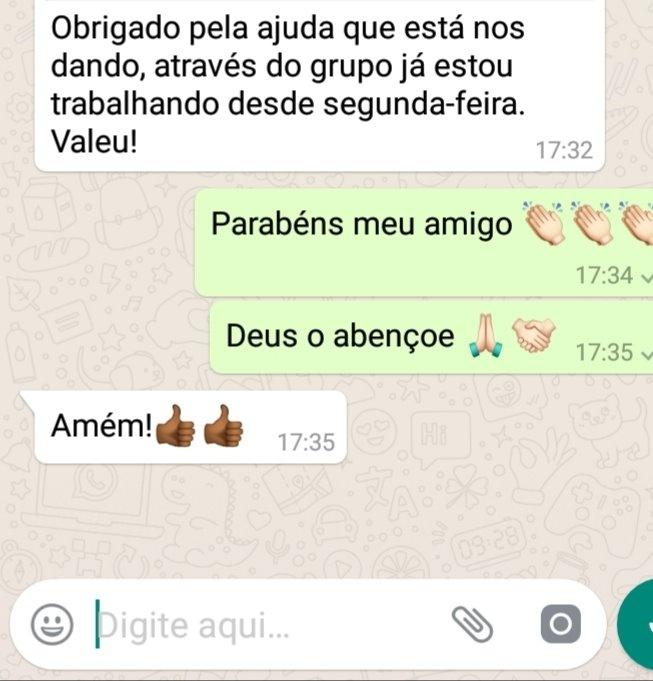Open the emoji picker
This screenshot has width=653, height=681.
(x=50, y=626)
